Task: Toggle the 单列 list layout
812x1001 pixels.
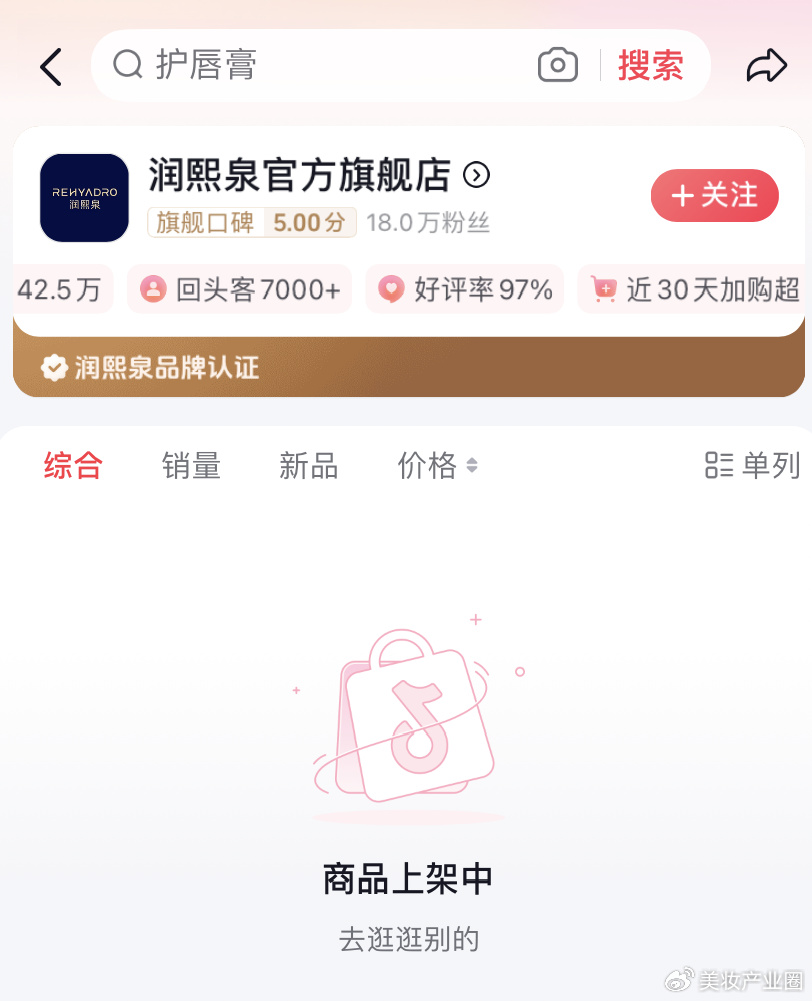Action: tap(752, 465)
